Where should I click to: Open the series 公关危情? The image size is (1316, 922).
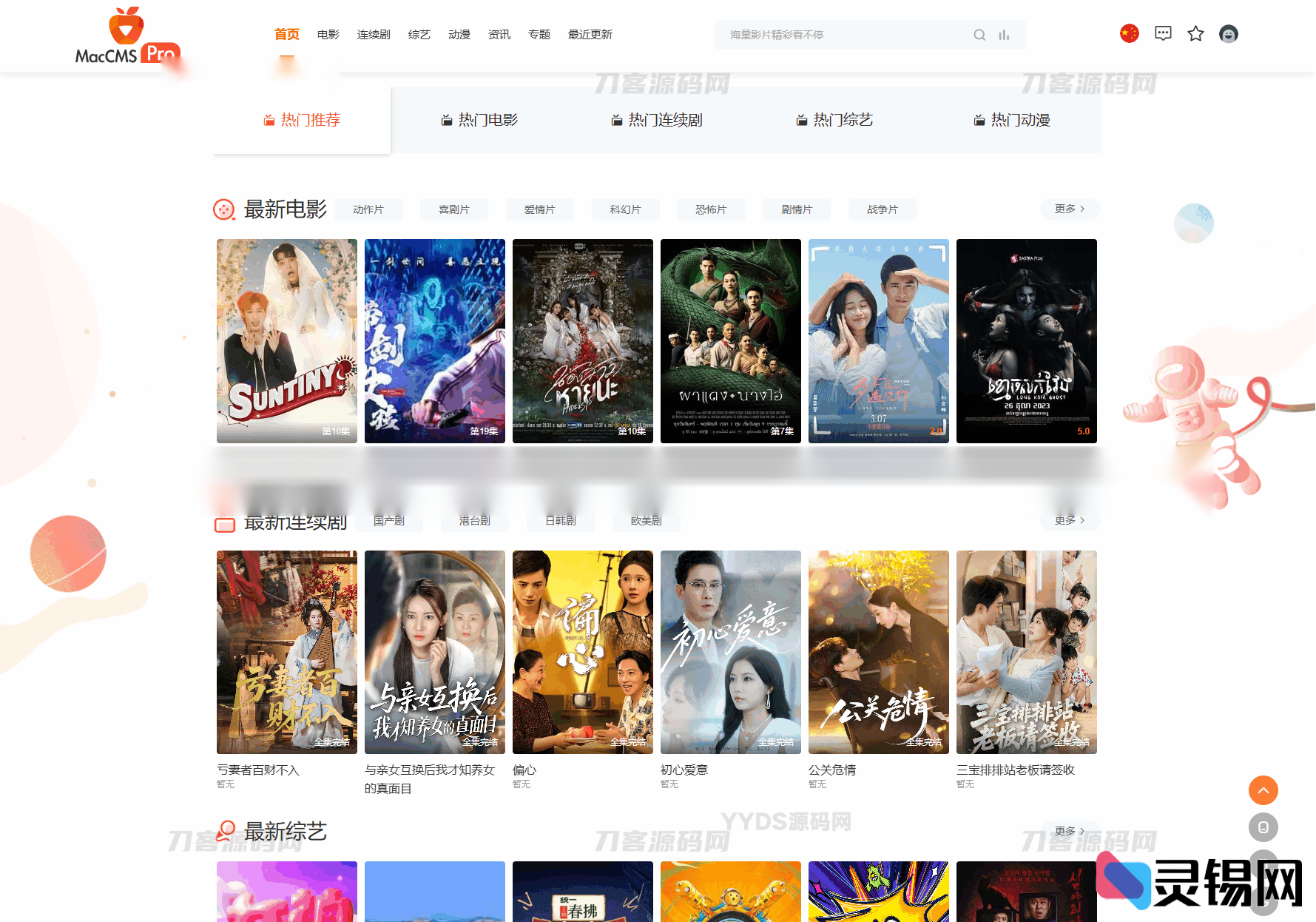click(x=878, y=652)
